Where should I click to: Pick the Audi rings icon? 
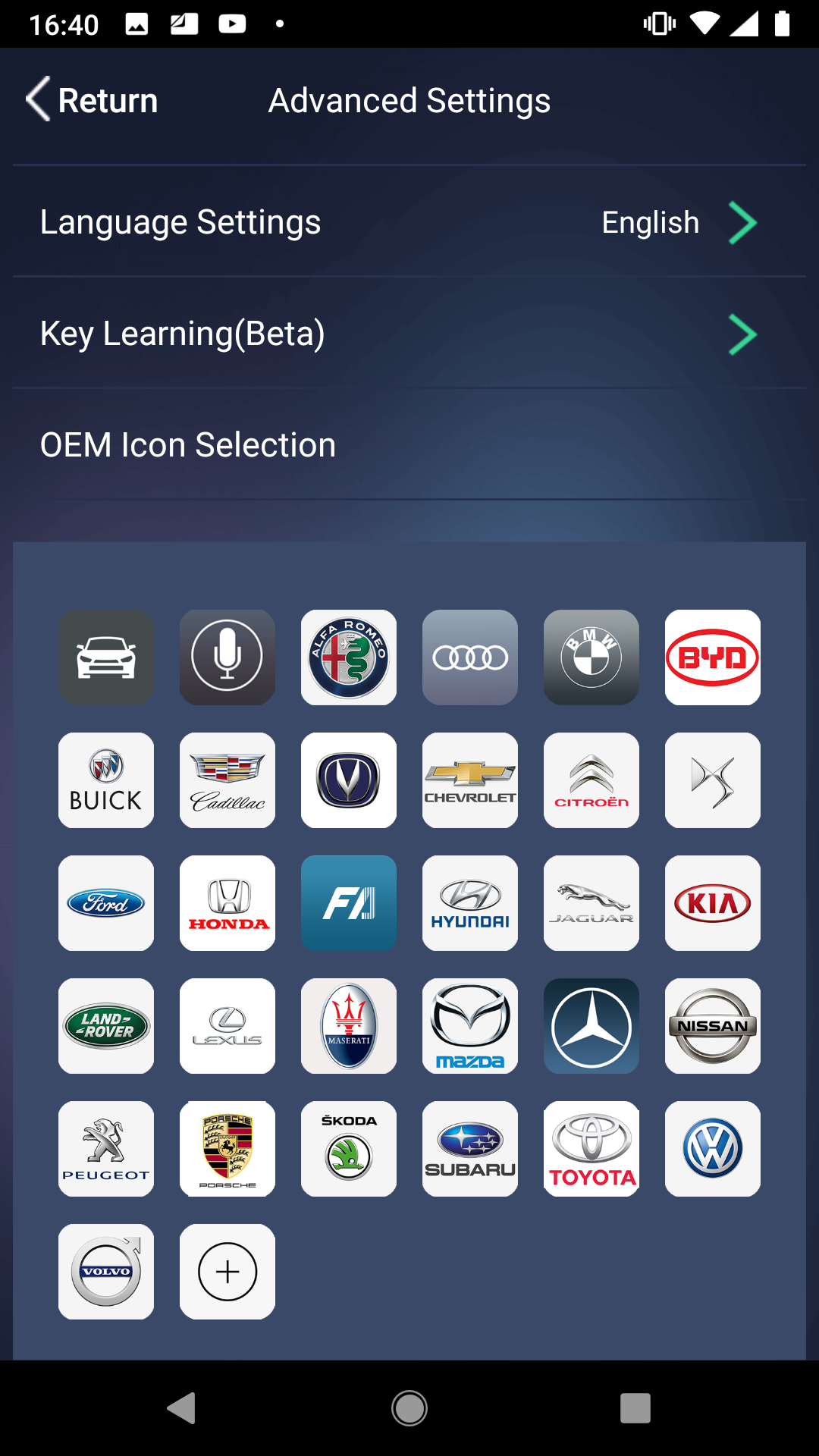coord(470,657)
